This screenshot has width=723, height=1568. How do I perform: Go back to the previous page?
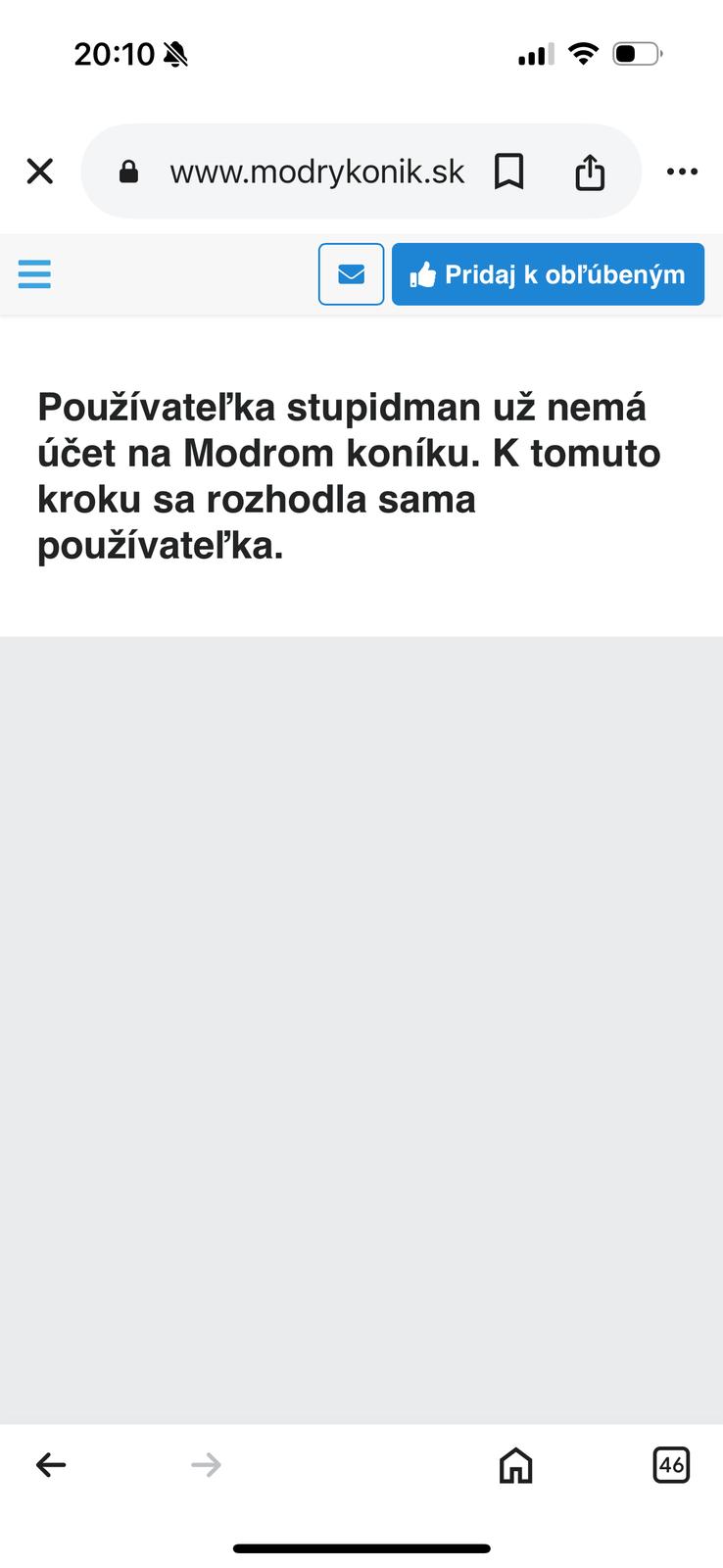(x=51, y=1465)
